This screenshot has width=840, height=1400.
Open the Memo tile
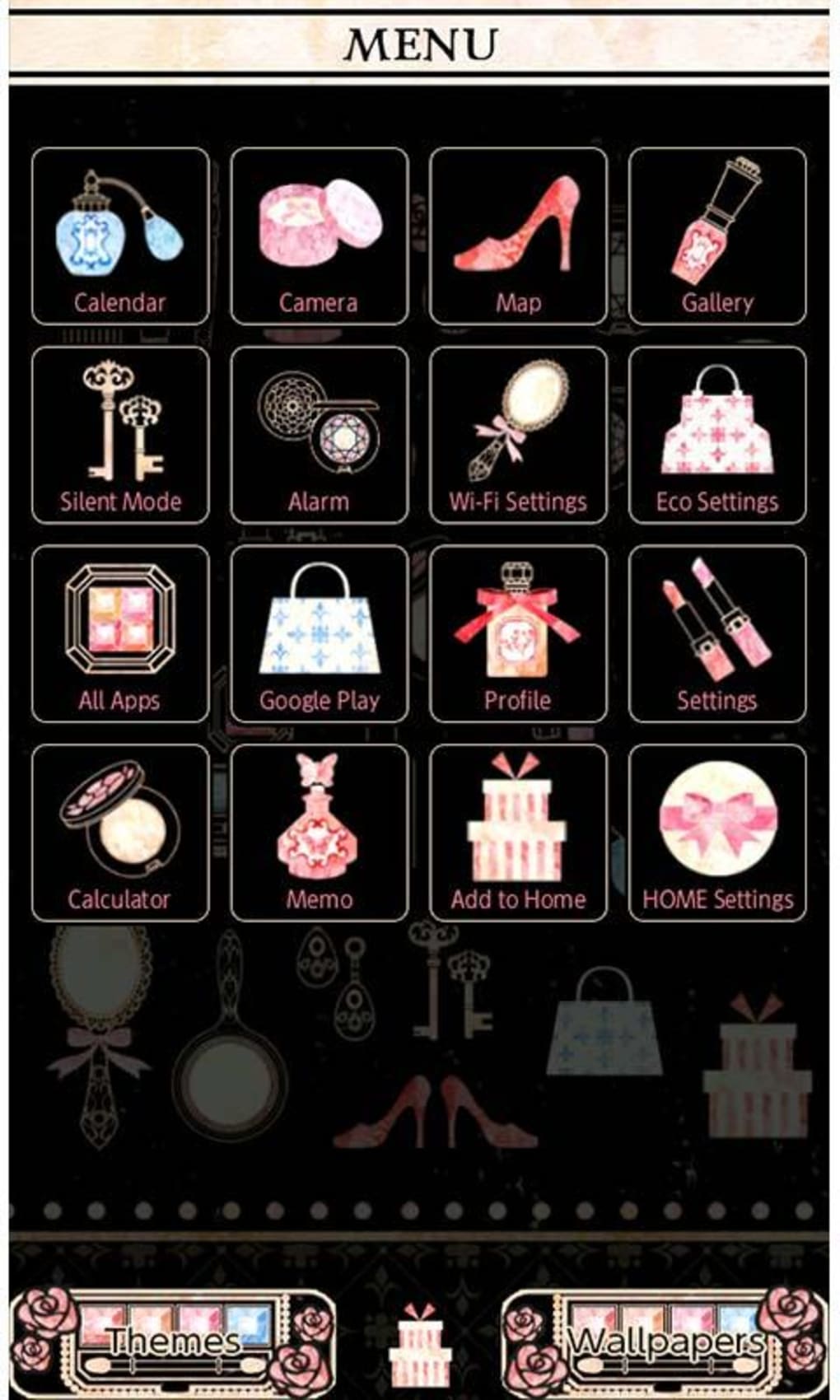[320, 833]
